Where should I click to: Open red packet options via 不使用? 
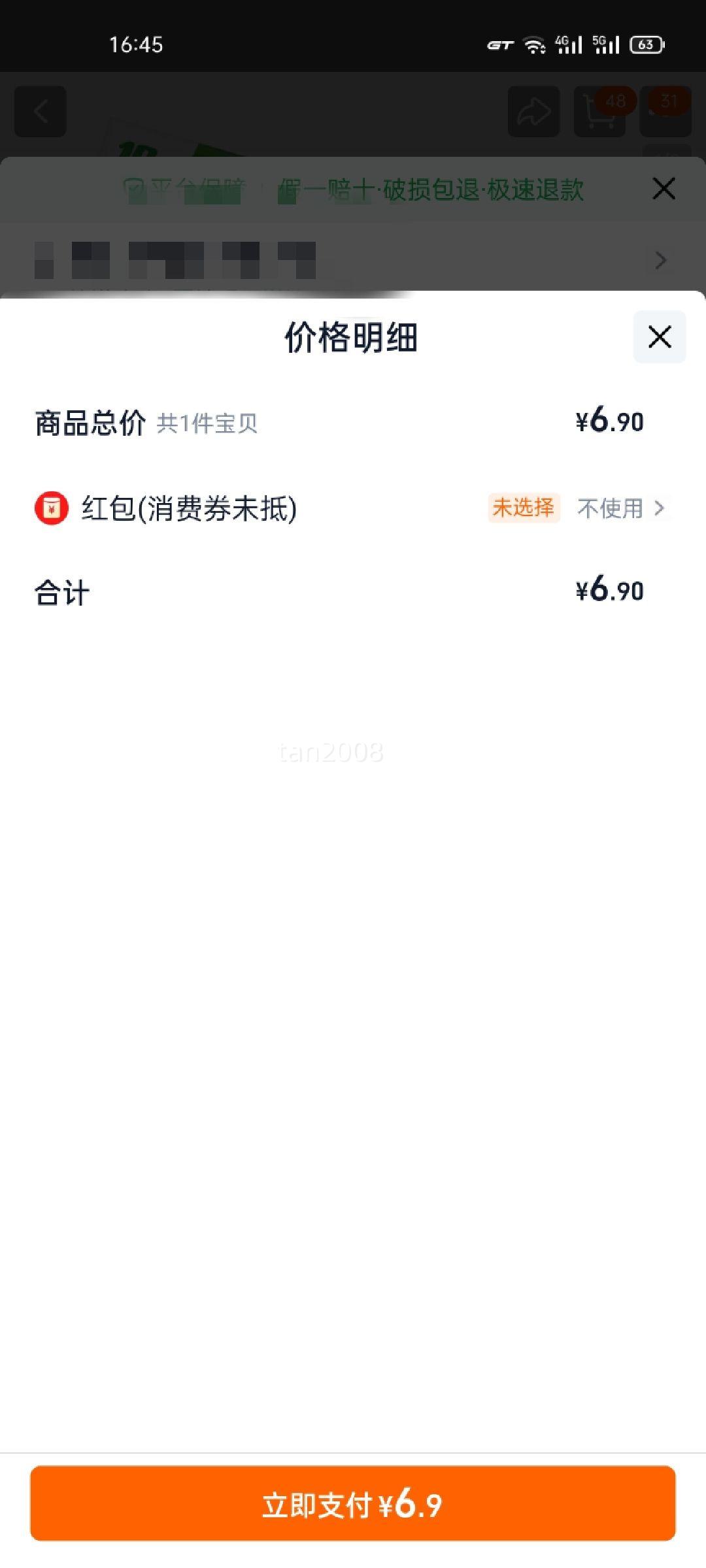click(x=621, y=508)
